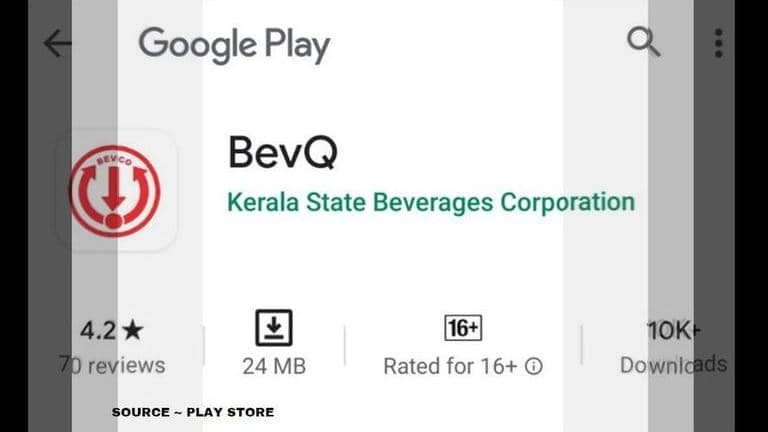The image size is (768, 432).
Task: Open the three-dot overflow menu
Action: pos(718,43)
